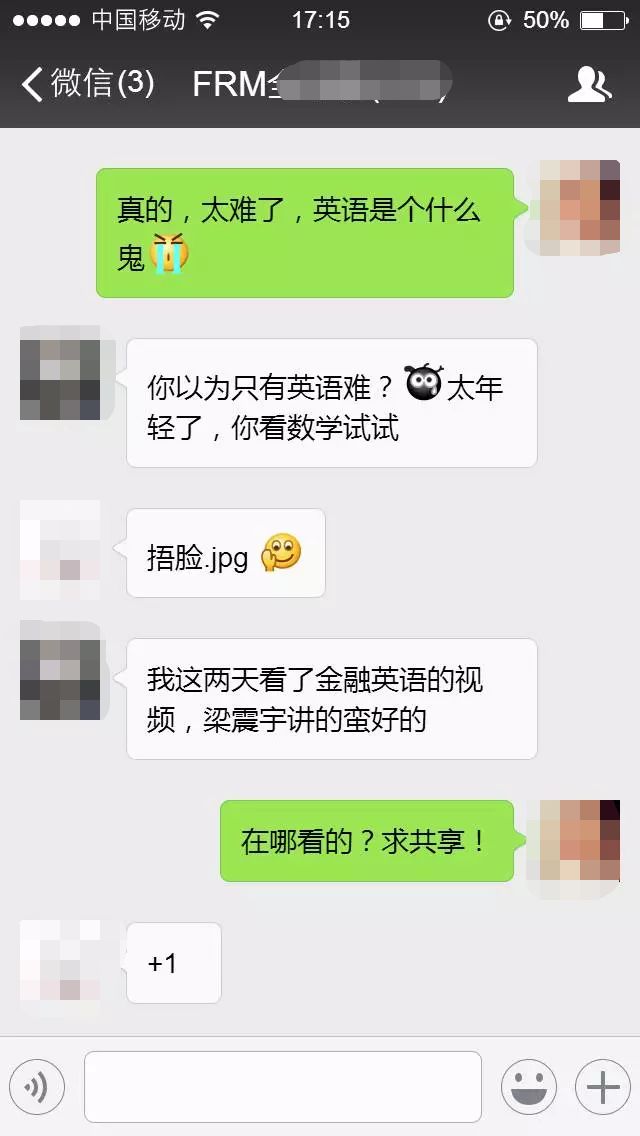640x1136 pixels.
Task: Go back to the 微信 chat list
Action: (85, 84)
